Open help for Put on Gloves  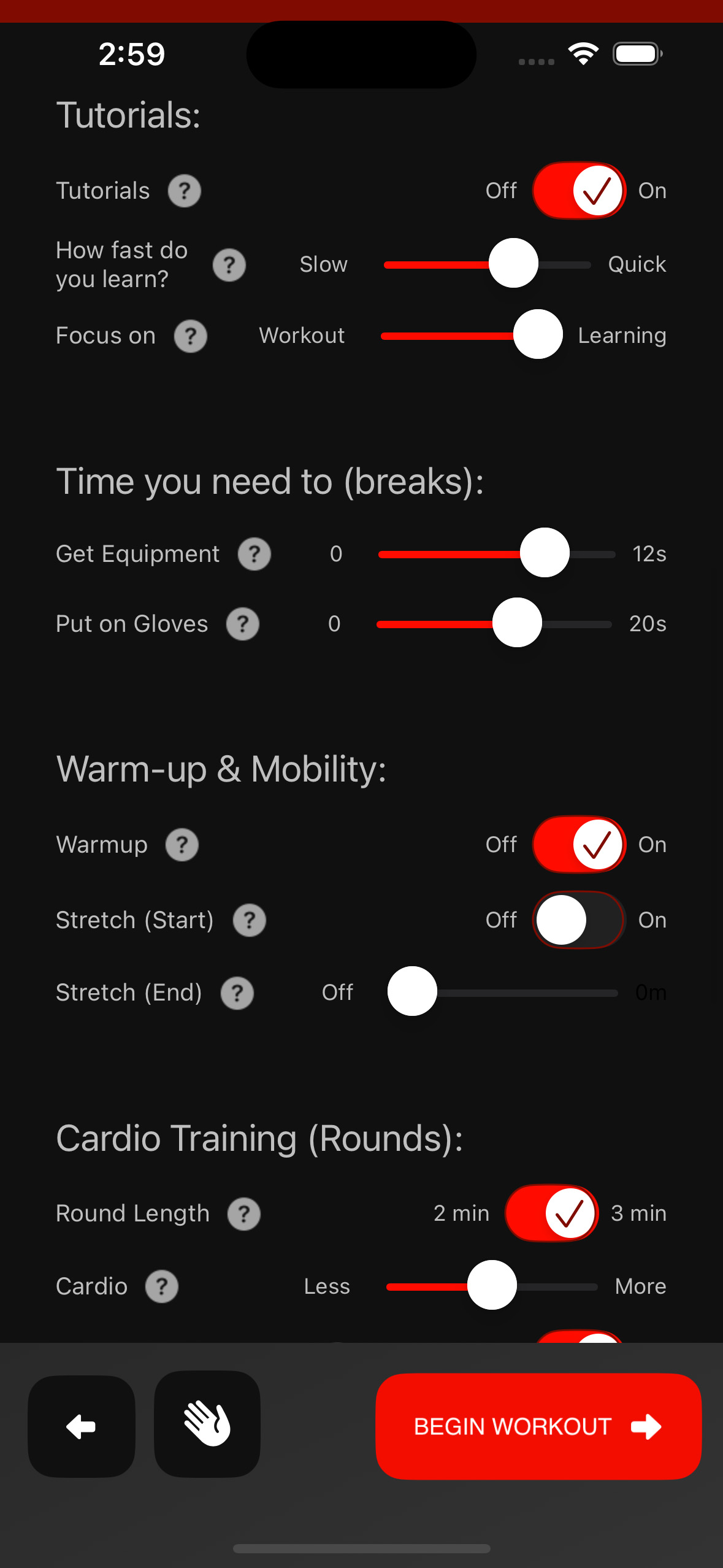(x=243, y=625)
